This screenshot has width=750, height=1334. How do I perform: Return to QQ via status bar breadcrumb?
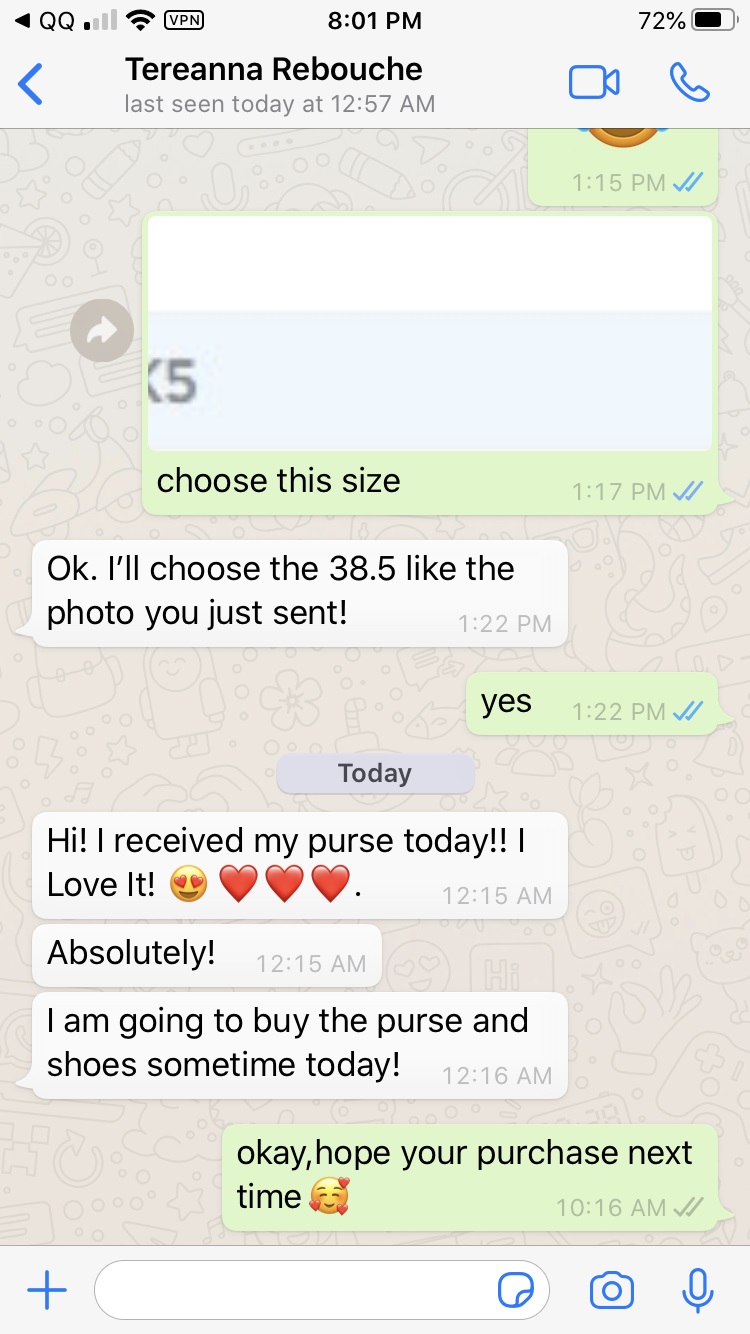coord(47,20)
